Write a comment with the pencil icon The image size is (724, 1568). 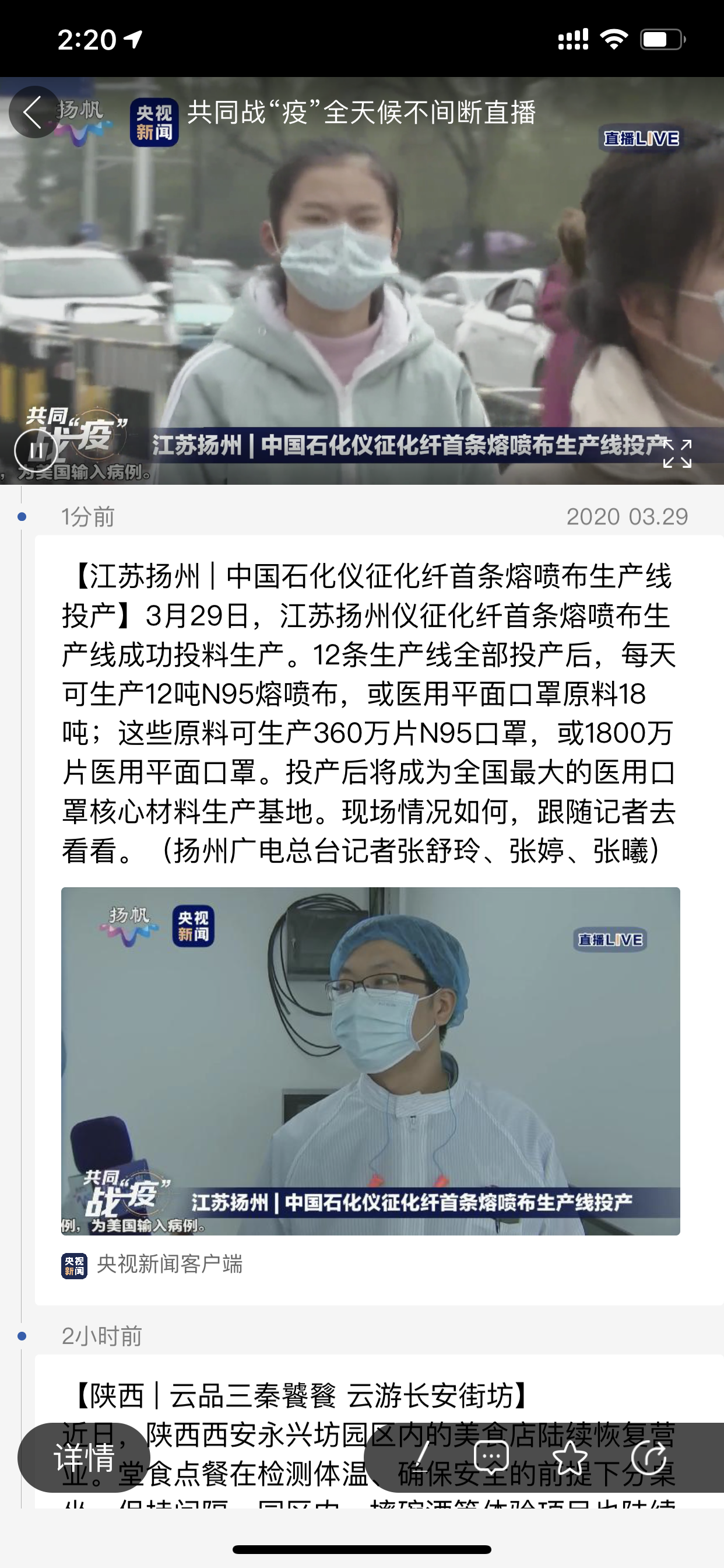(421, 1457)
